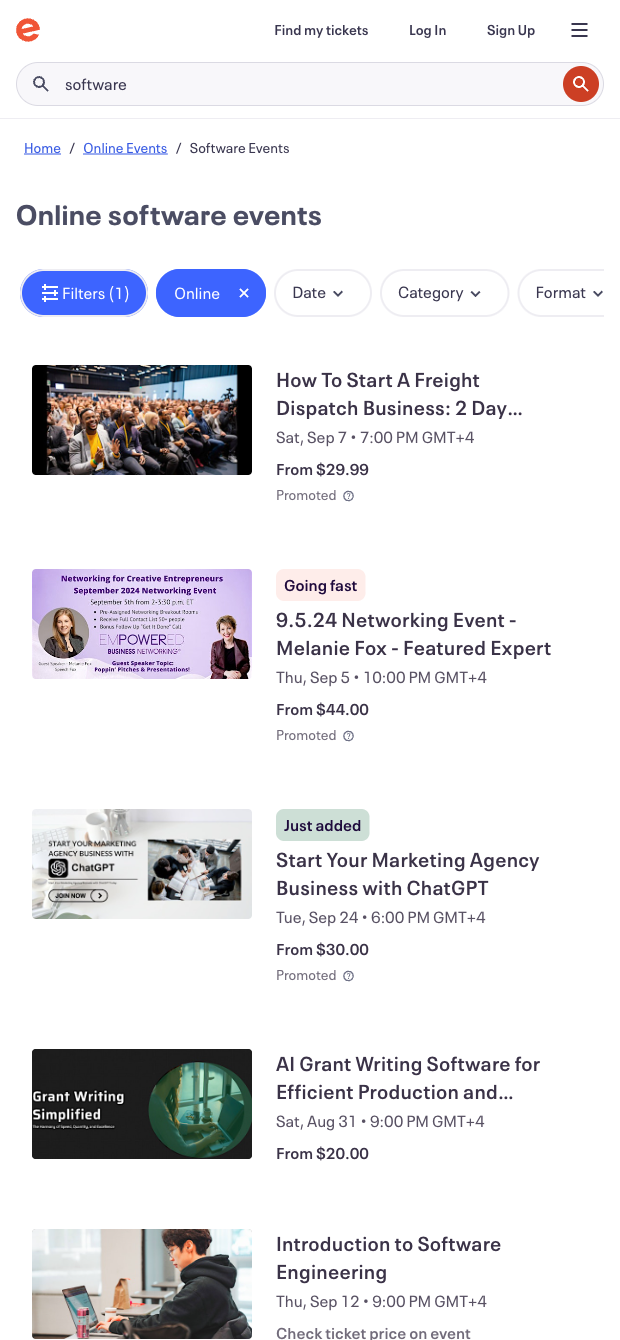View Melanie Fox Networking Event details
This screenshot has width=620, height=1340.
413,634
